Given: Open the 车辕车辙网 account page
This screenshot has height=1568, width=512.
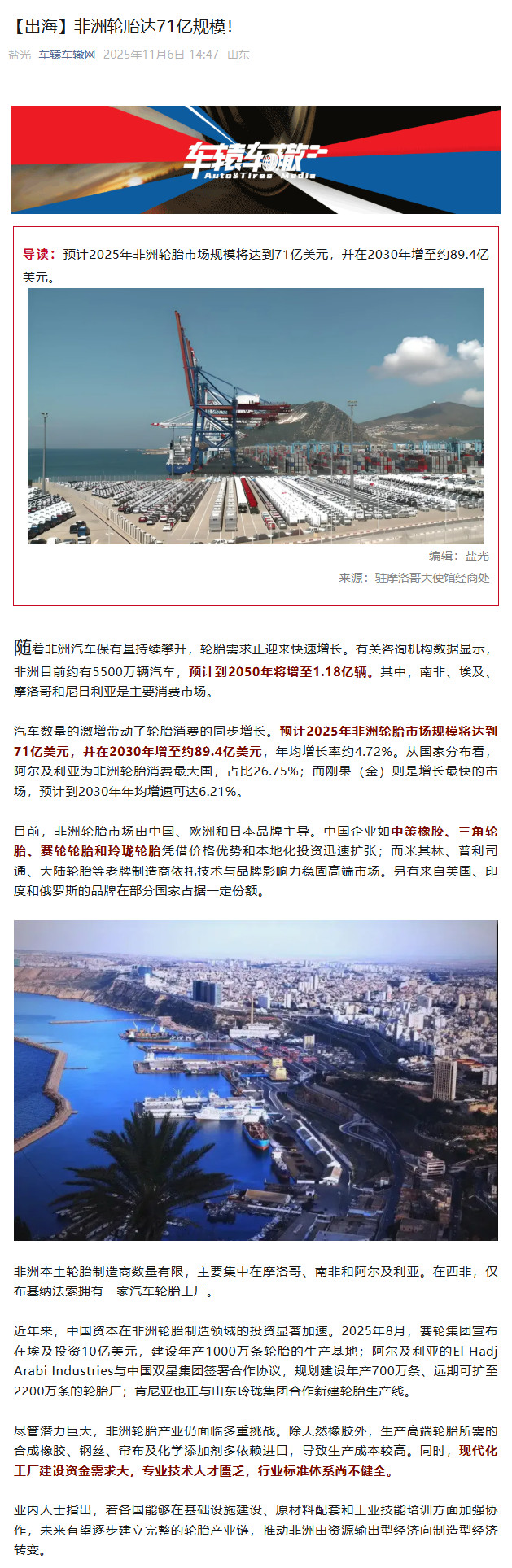Looking at the screenshot, I should [x=67, y=55].
